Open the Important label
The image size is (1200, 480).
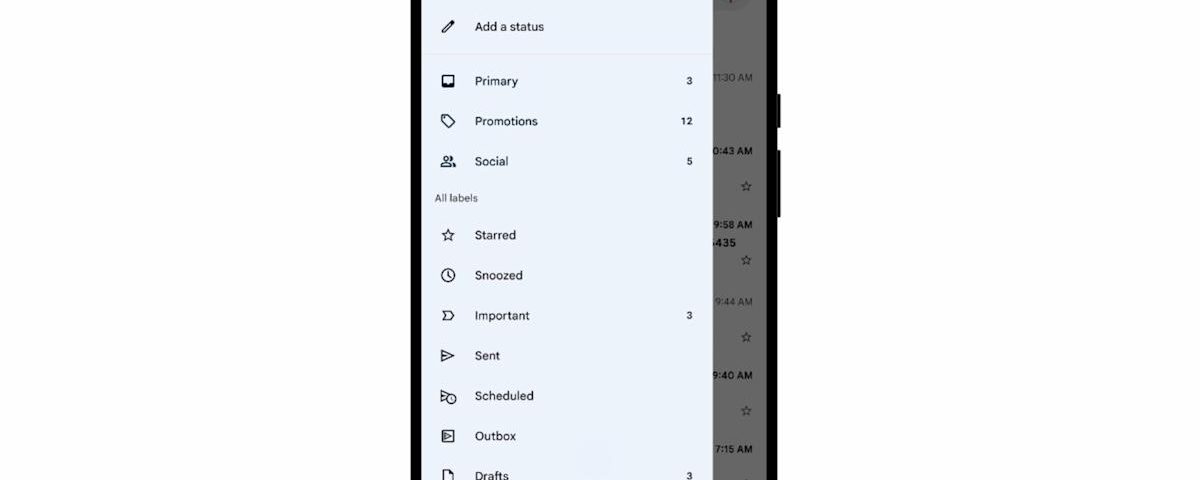[x=502, y=315]
